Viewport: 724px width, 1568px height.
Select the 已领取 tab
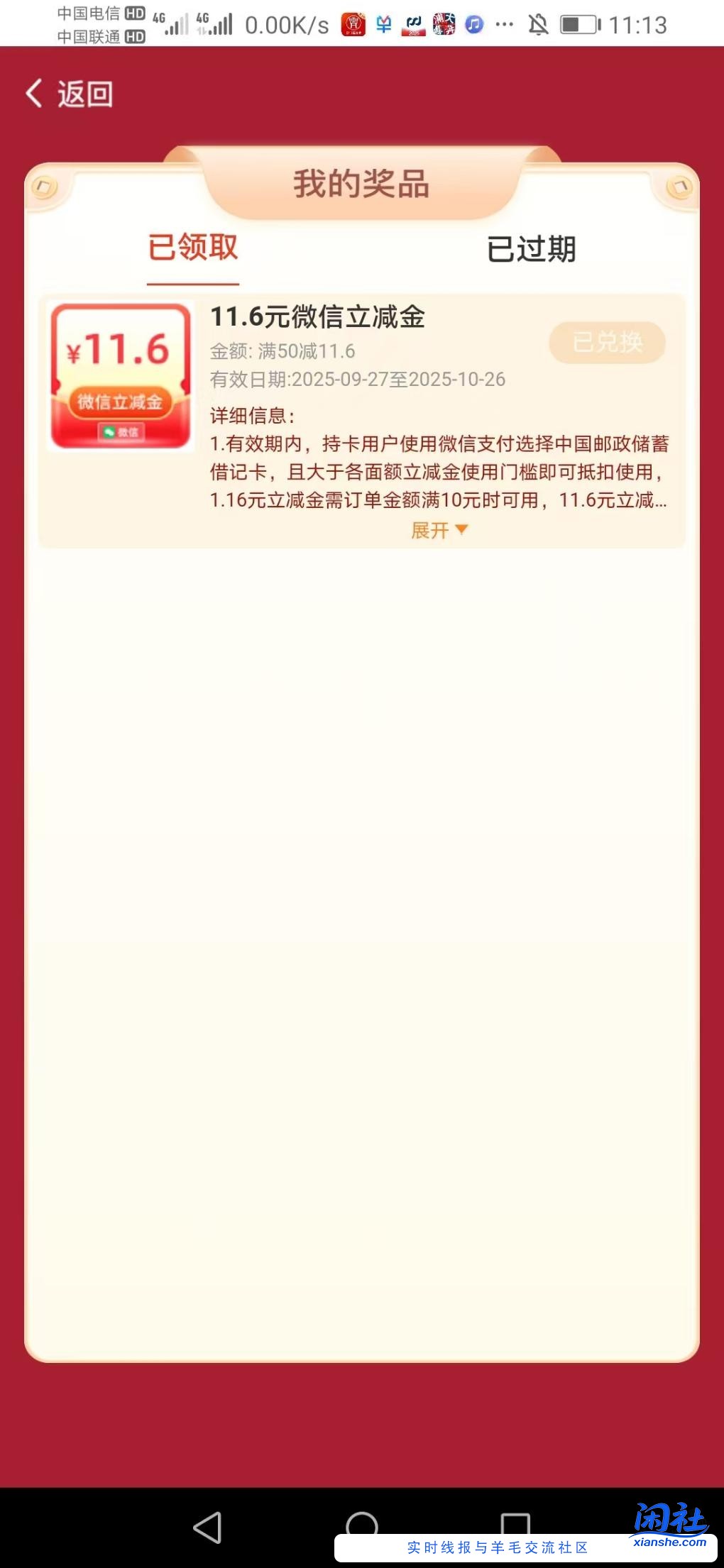(192, 248)
